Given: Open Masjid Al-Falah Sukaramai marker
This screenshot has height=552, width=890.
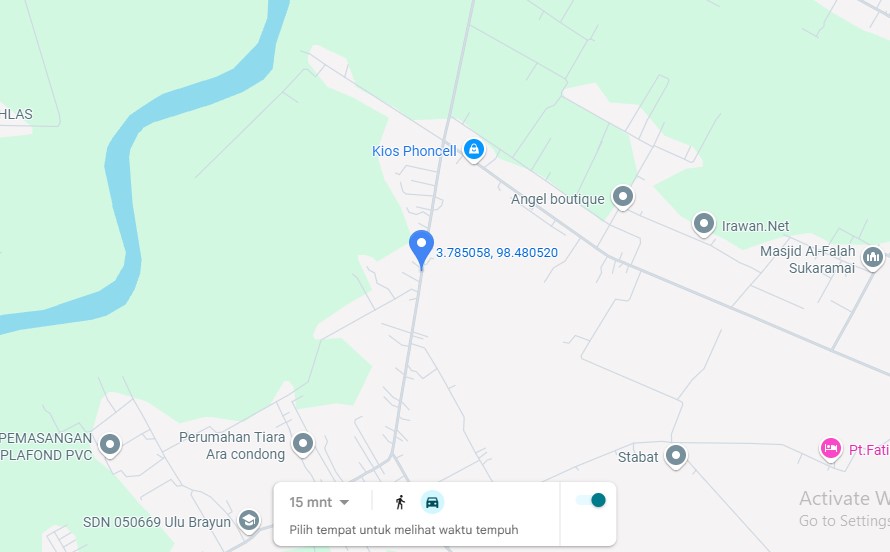Looking at the screenshot, I should pyautogui.click(x=873, y=257).
